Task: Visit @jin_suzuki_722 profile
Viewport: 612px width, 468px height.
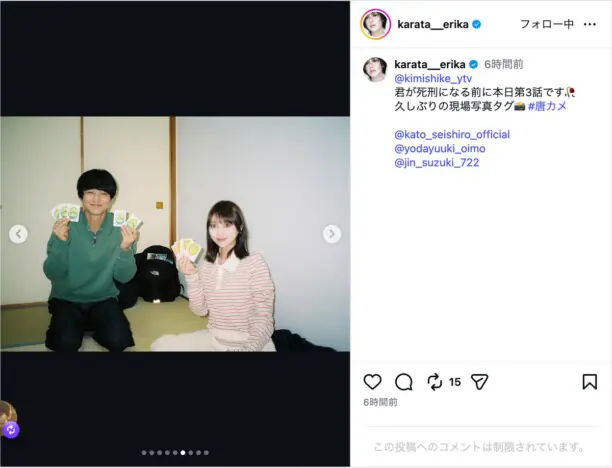Action: 437,162
